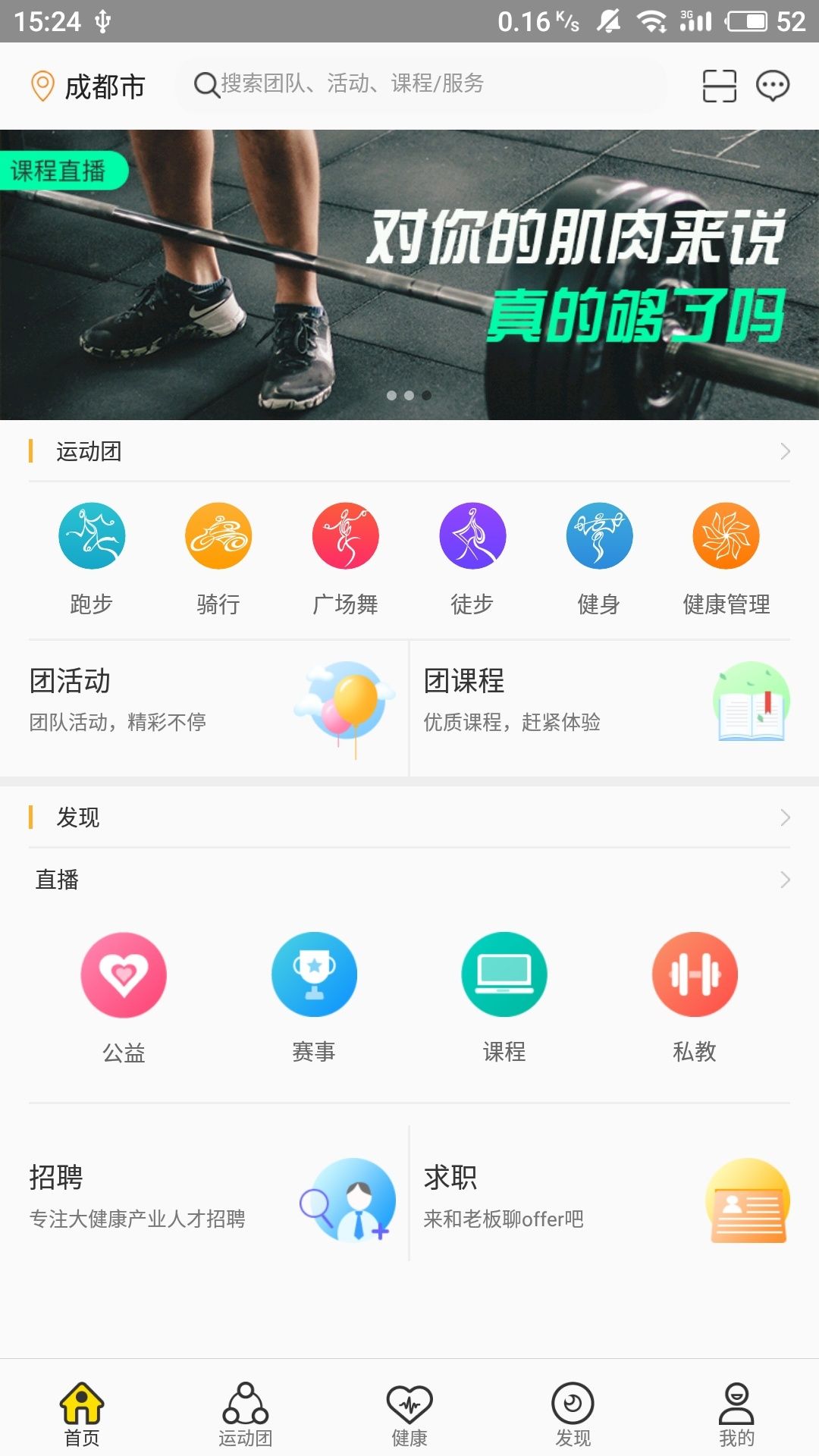This screenshot has height=1456, width=819.
Task: Open the 团活动 card
Action: [205, 708]
